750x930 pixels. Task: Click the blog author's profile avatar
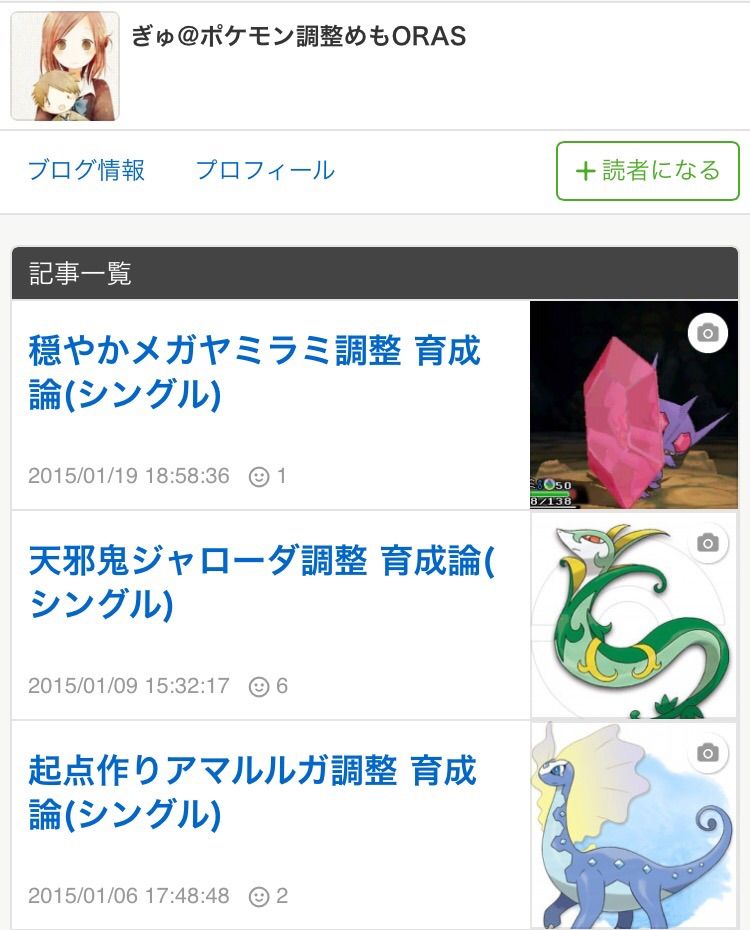point(63,63)
